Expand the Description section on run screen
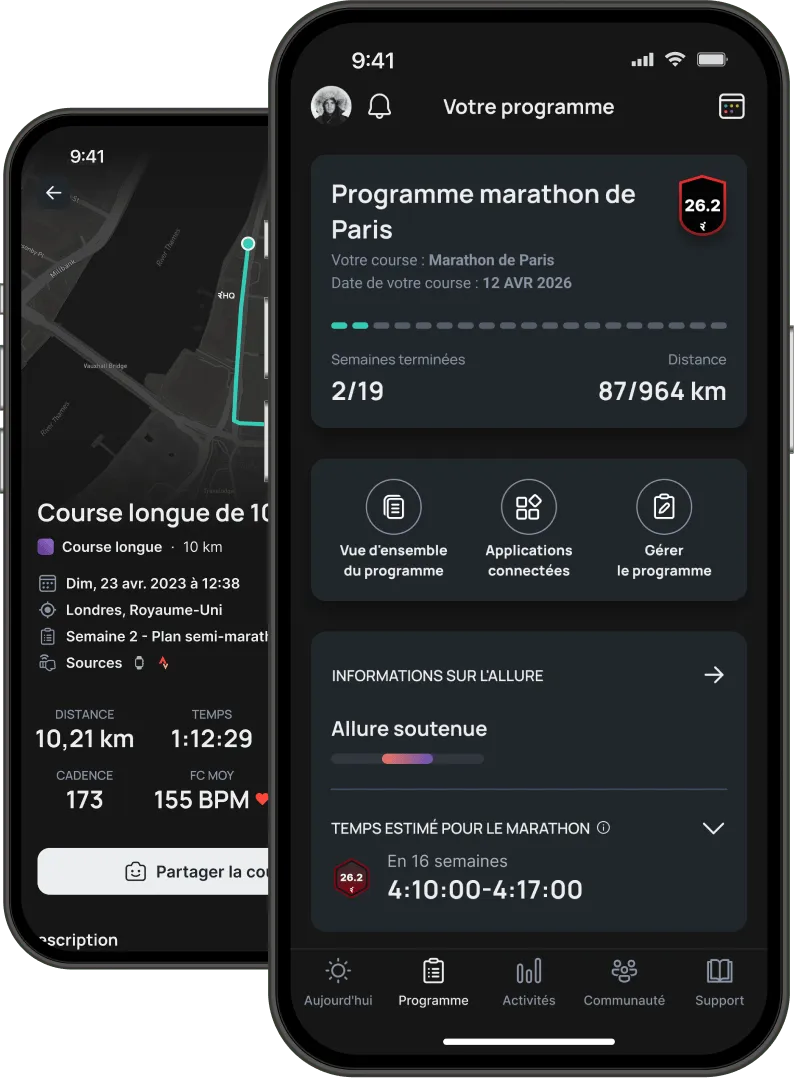 tap(78, 940)
